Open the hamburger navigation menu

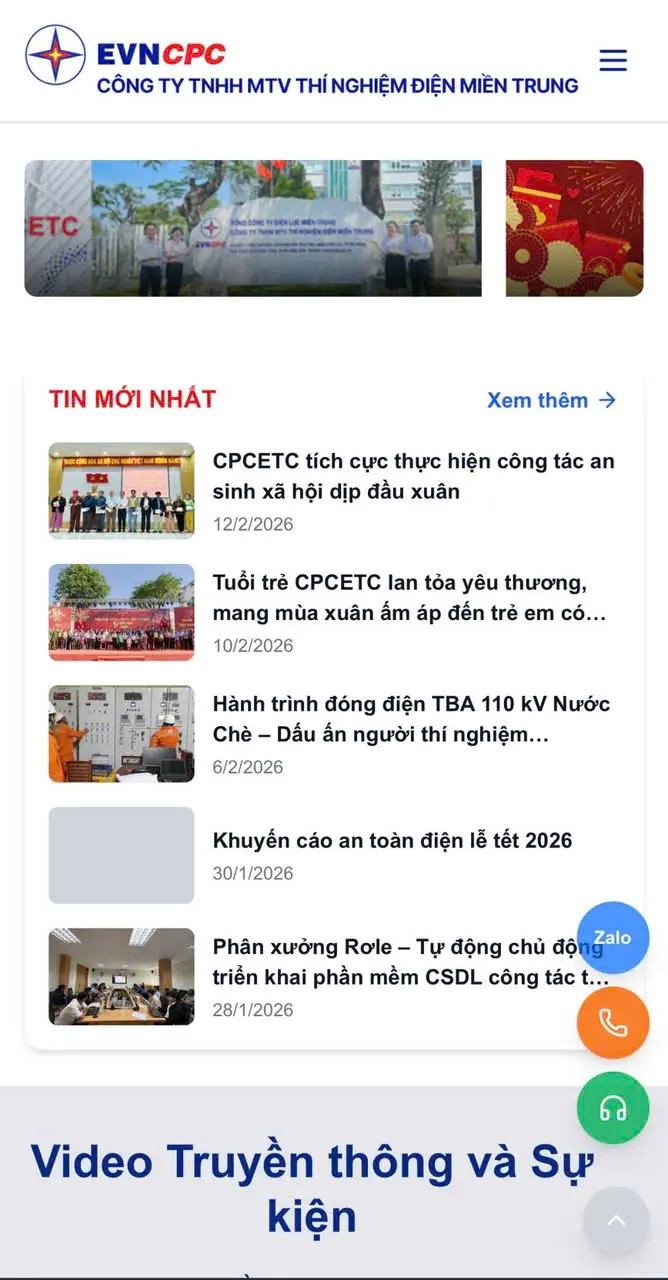point(613,60)
